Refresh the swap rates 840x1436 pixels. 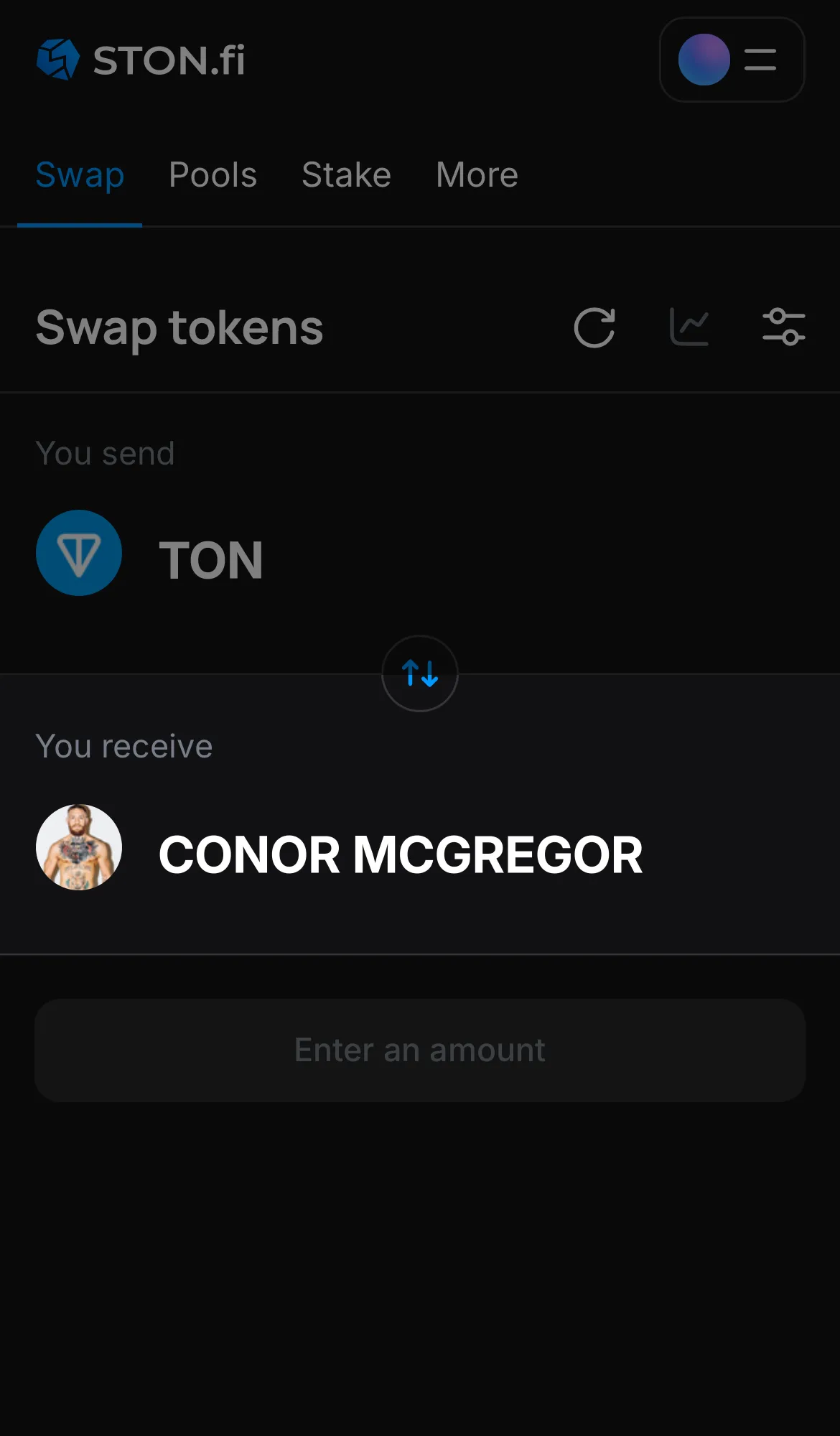click(594, 327)
